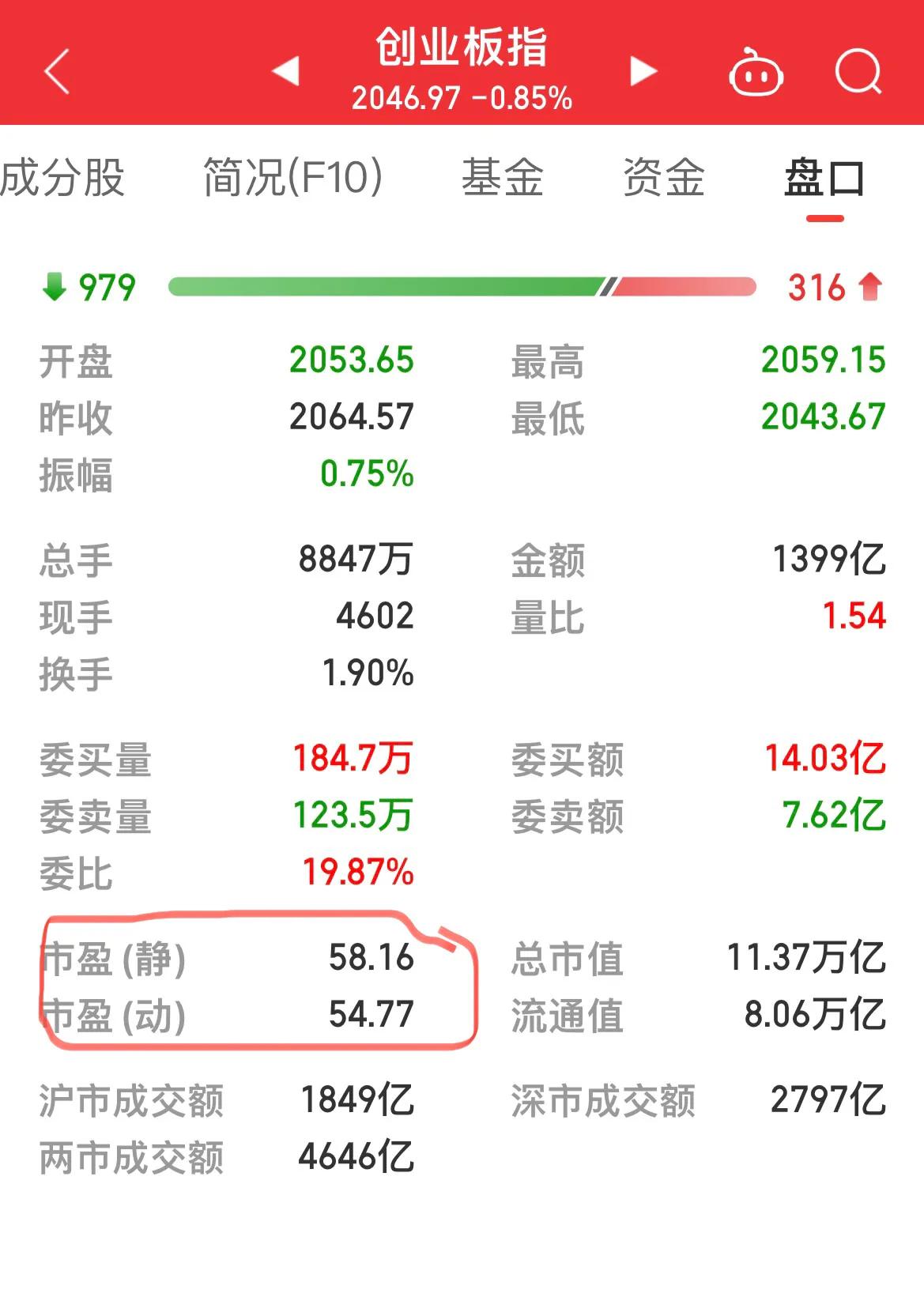This screenshot has width=924, height=1297.
Task: Click the advancers-decliners ratio bar
Action: tap(462, 287)
